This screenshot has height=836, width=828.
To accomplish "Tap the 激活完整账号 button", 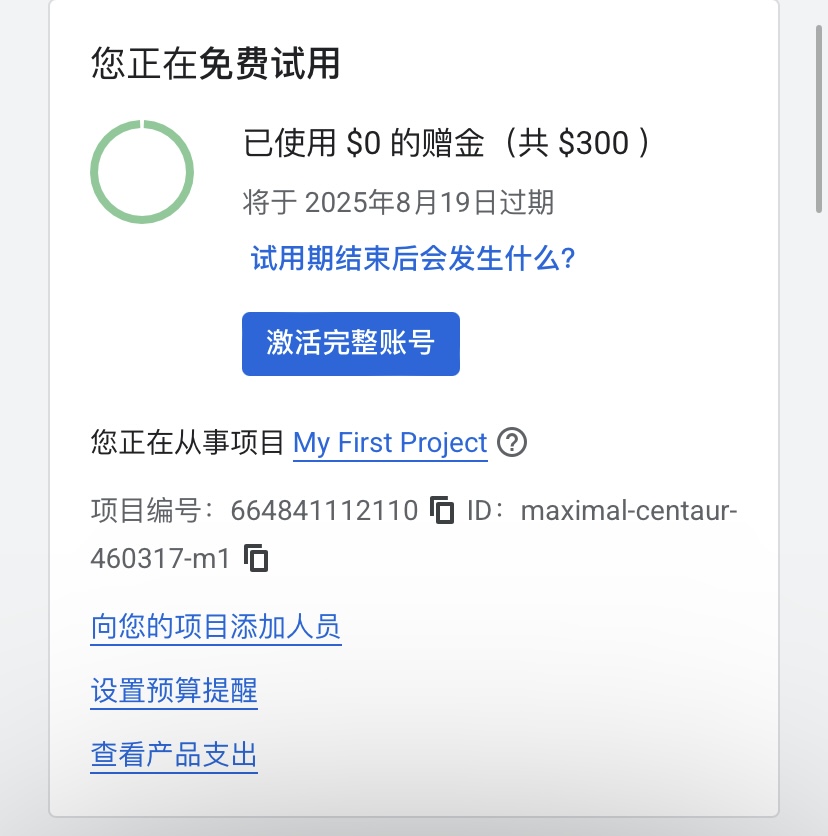I will [x=350, y=343].
